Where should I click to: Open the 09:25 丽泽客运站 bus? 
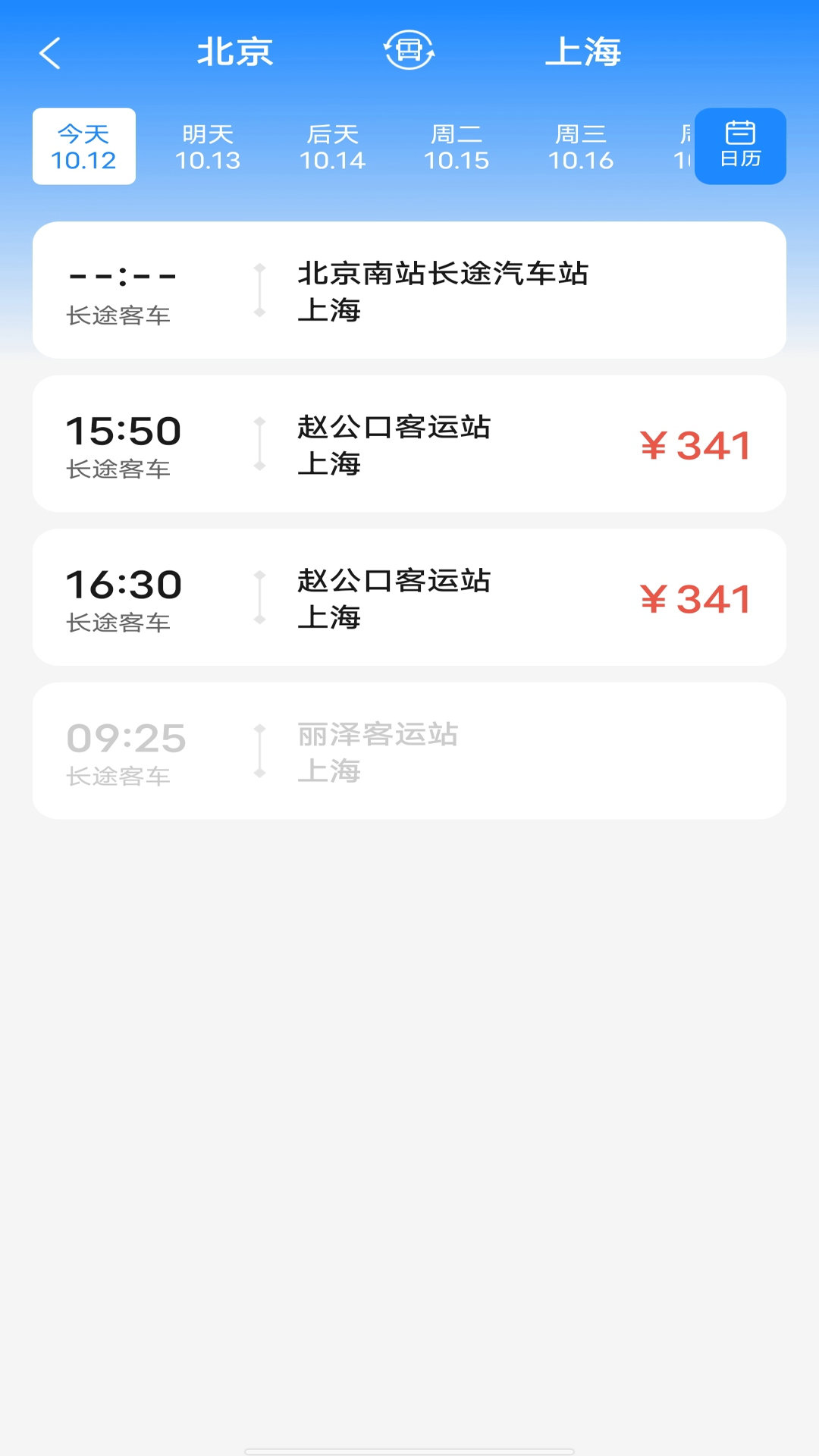[x=409, y=751]
